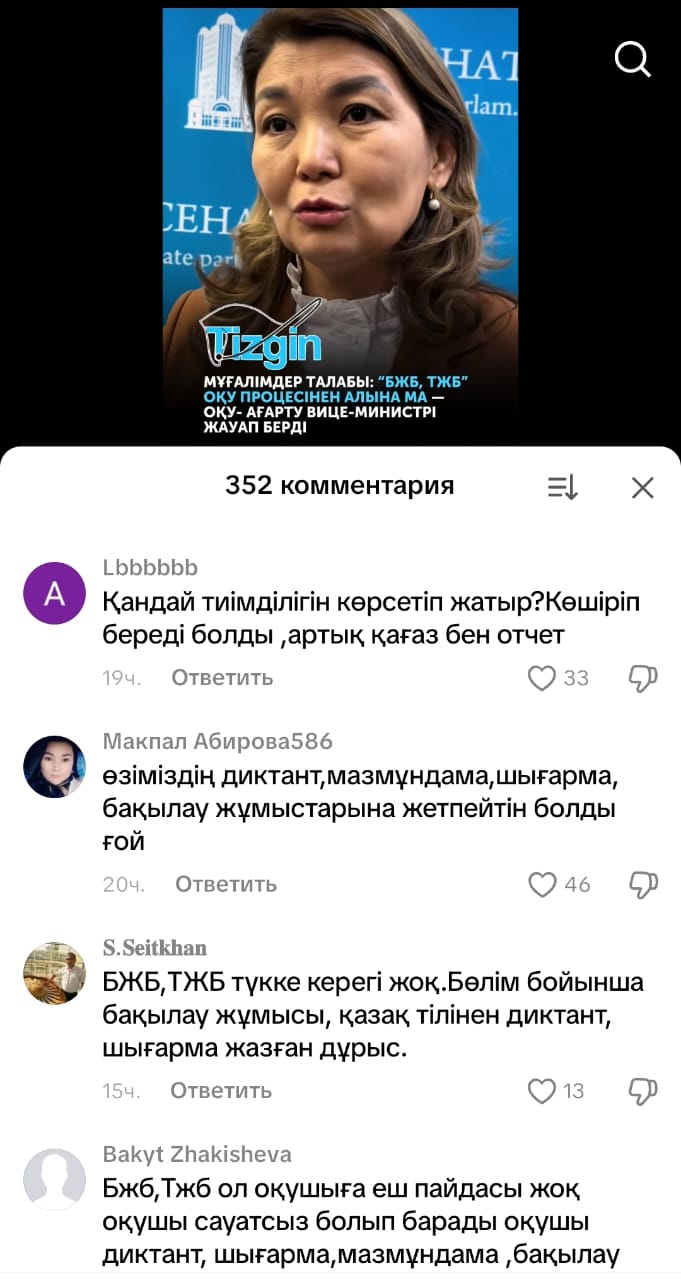Visit Bakyt Zhakisheva's profile via avatar
Screen dimensions: 681x1280
54,1179
